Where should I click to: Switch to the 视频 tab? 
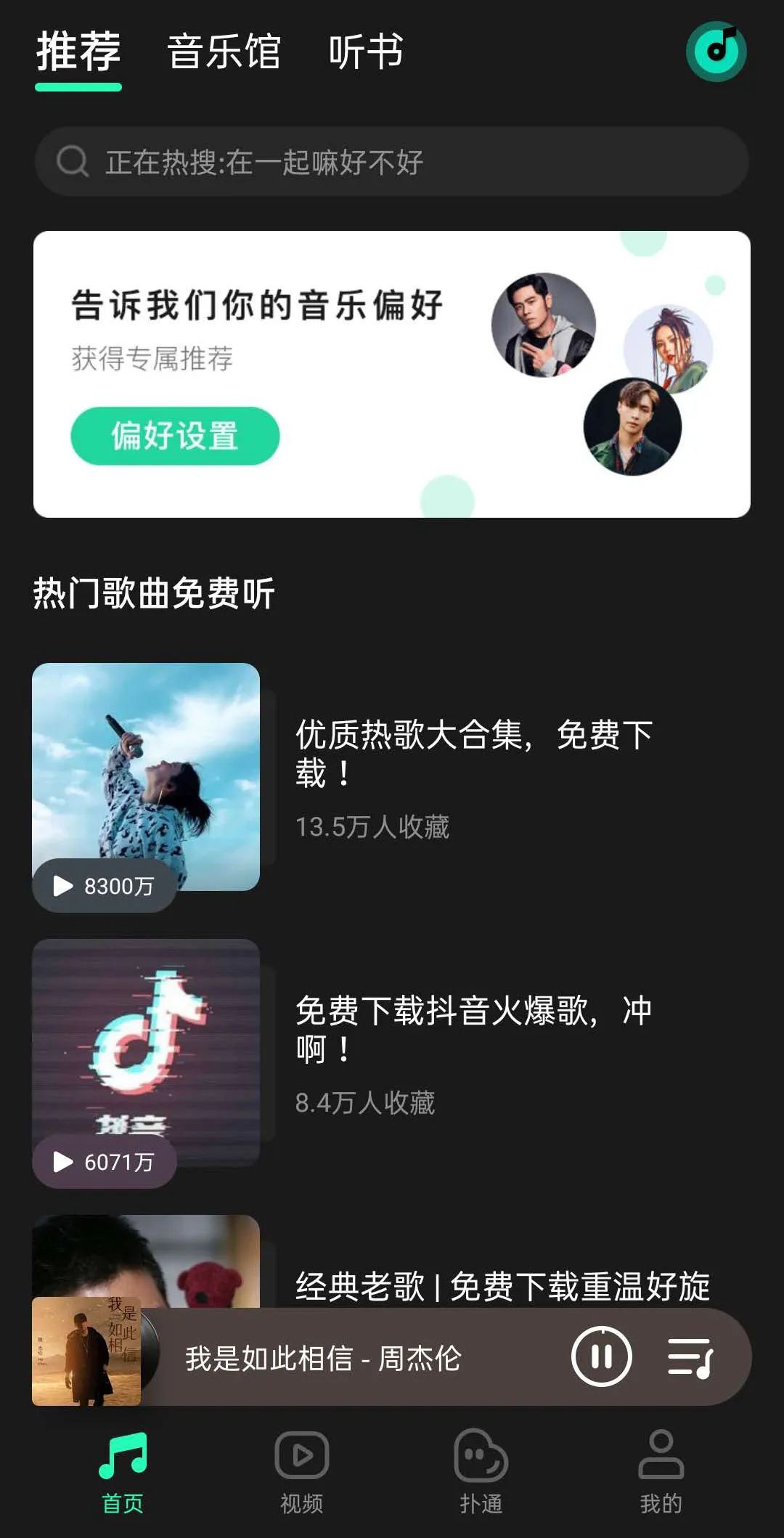pos(301,1472)
